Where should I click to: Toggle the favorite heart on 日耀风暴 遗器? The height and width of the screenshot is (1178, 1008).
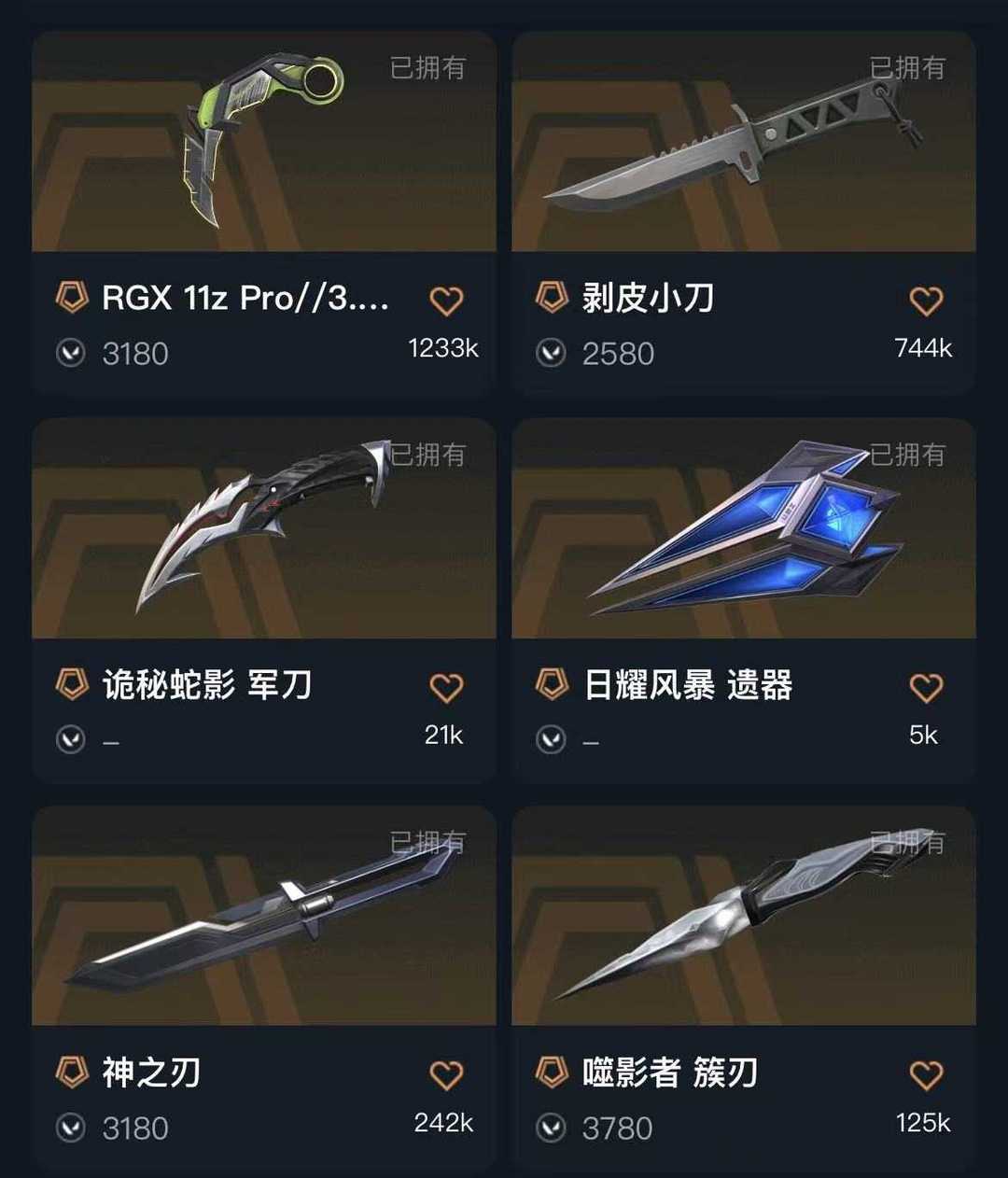coord(926,686)
